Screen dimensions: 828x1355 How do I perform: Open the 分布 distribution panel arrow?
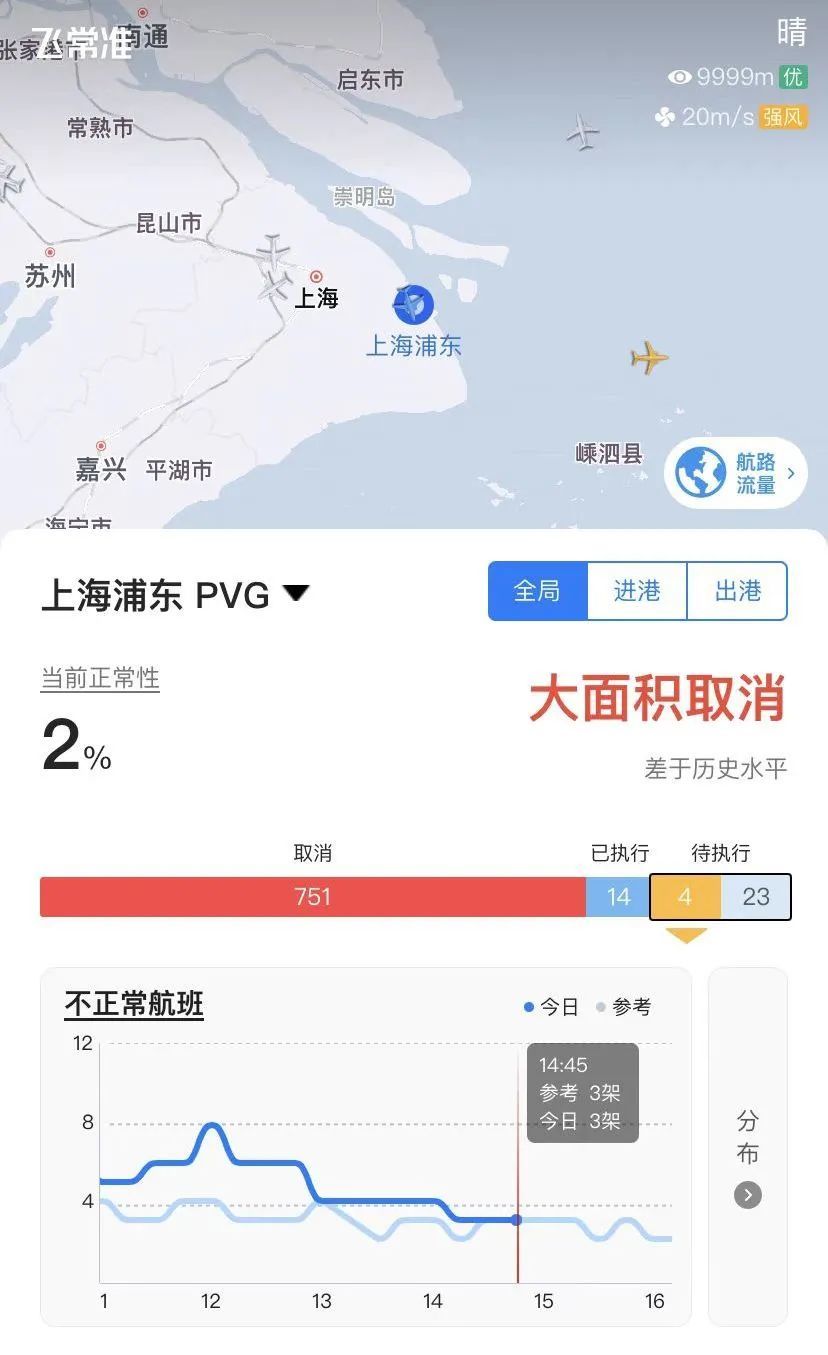(748, 1194)
